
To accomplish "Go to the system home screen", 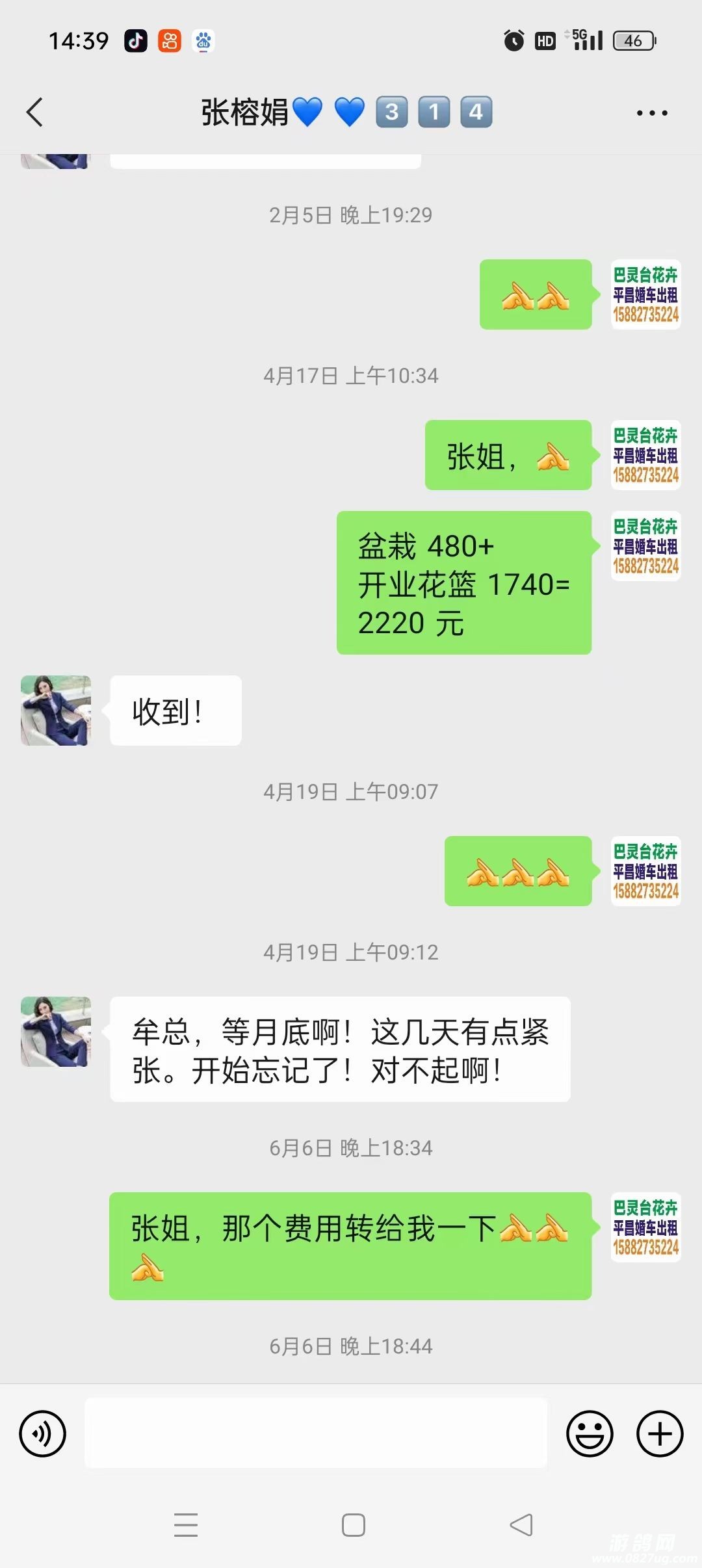I will coord(353,1525).
